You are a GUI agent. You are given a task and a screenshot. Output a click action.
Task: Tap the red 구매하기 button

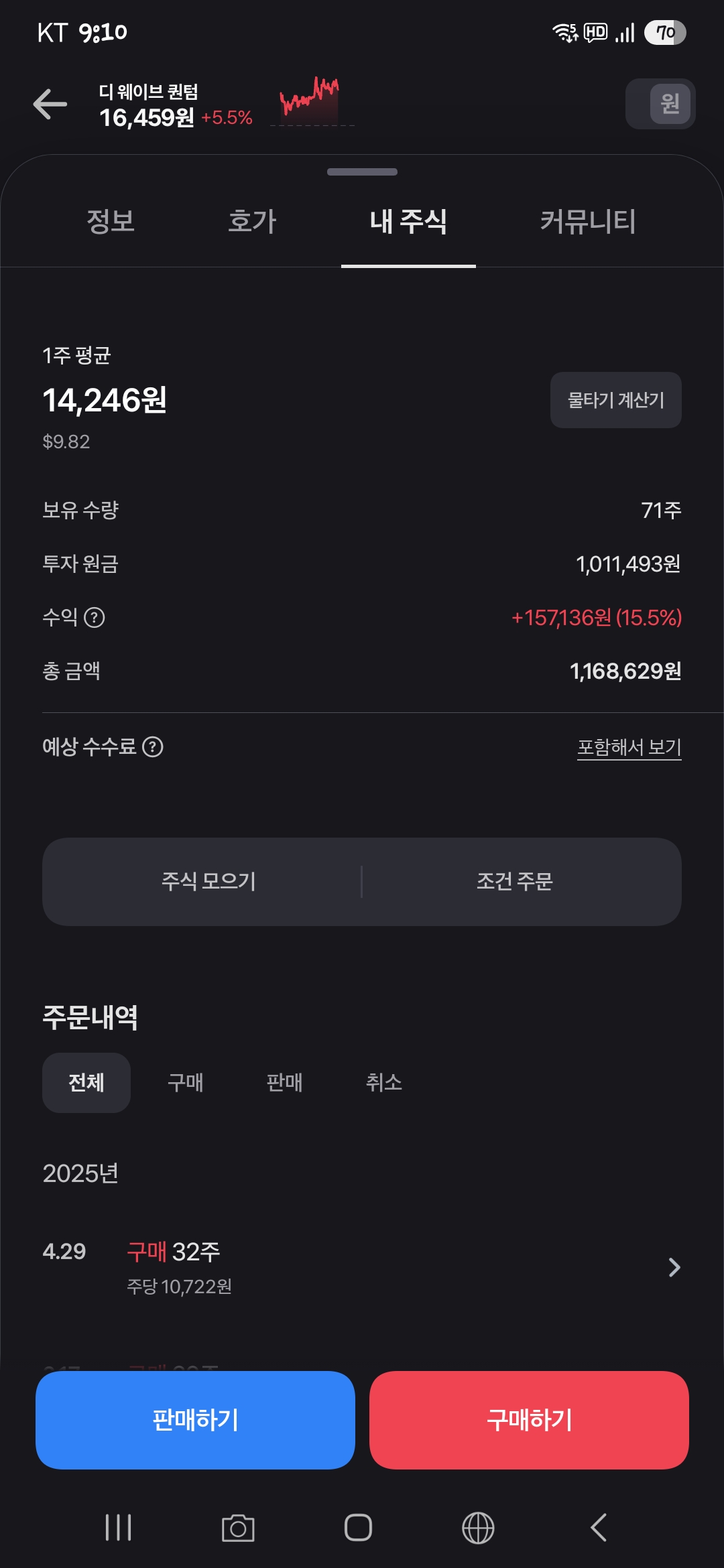click(x=529, y=1420)
